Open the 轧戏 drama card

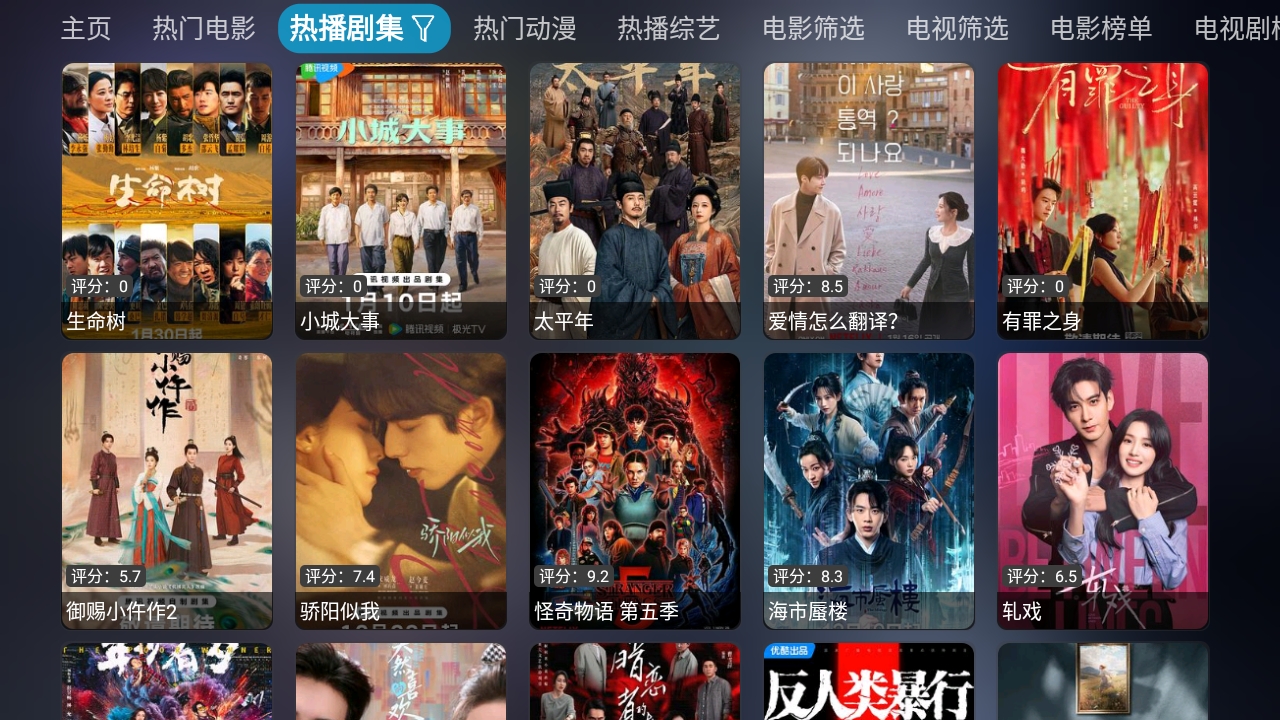pos(1103,491)
